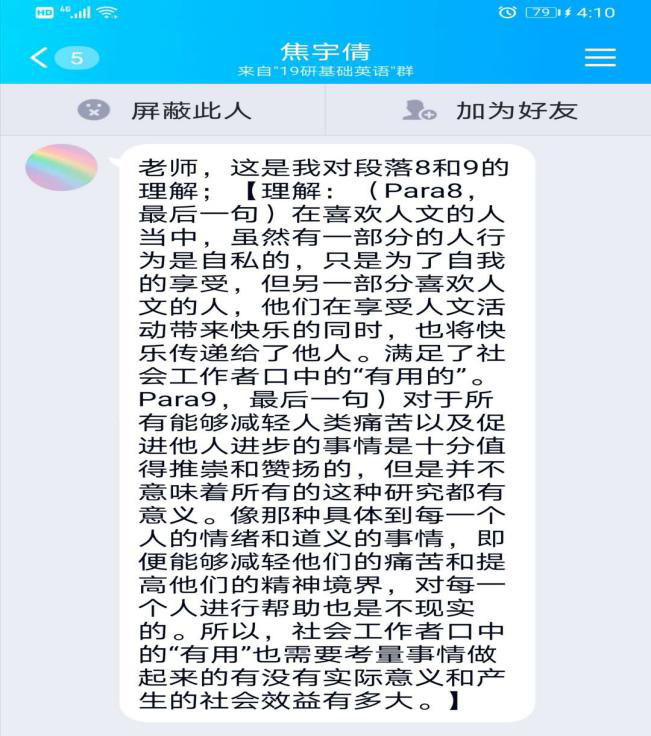The width and height of the screenshot is (651, 736).
Task: Tap 屏蔽此人 to block this person
Action: pos(164,111)
